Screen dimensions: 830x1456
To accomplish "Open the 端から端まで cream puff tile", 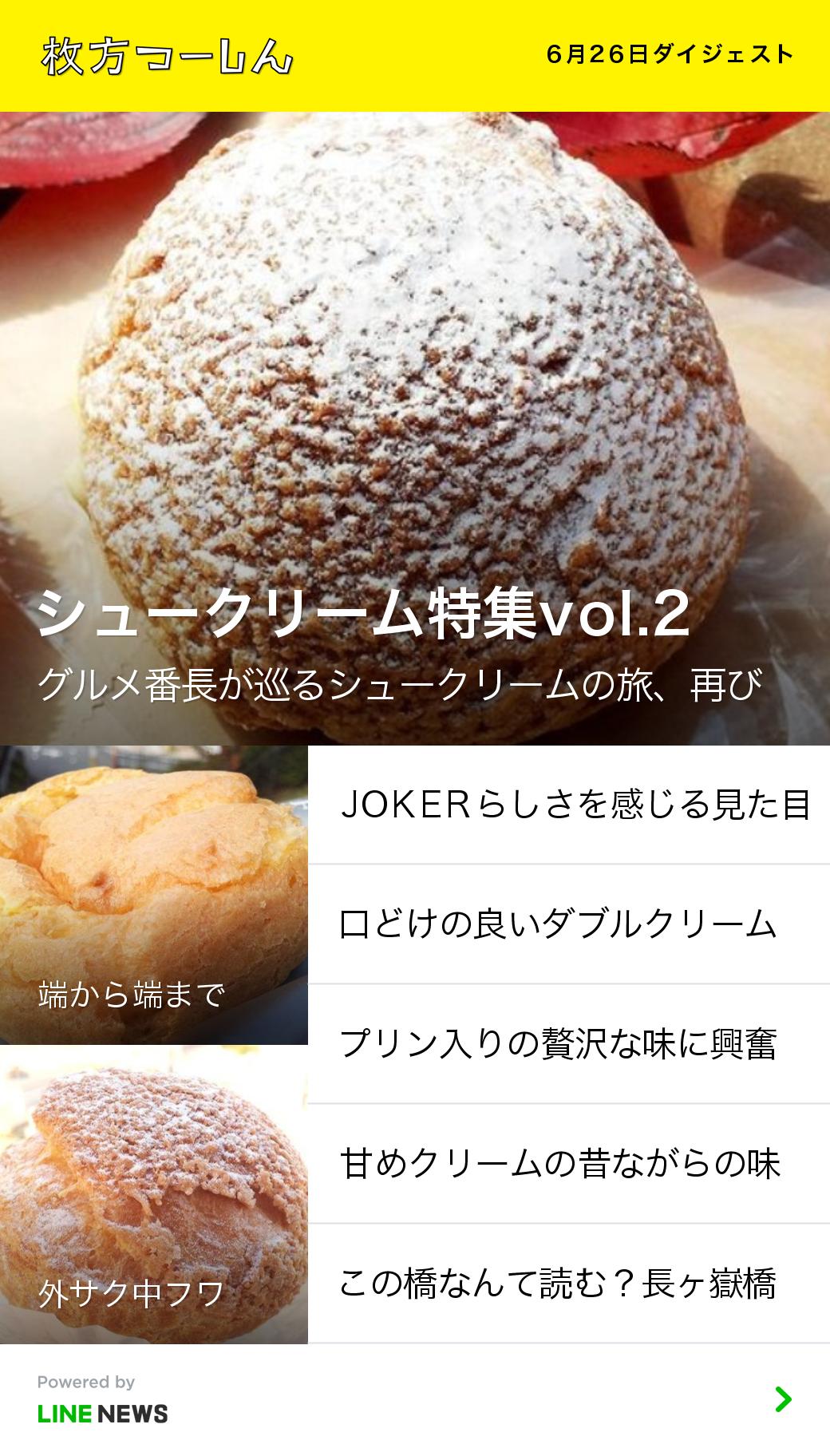I will click(x=154, y=895).
